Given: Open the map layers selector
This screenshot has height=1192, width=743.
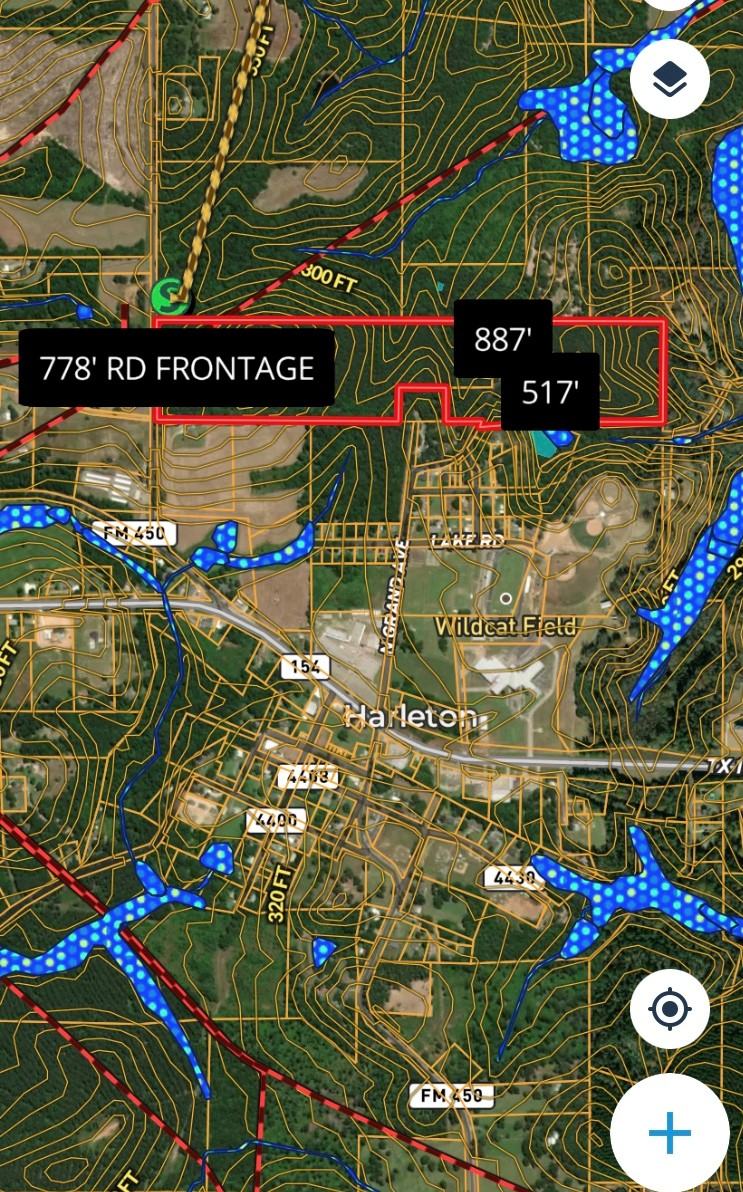Looking at the screenshot, I should tap(669, 80).
